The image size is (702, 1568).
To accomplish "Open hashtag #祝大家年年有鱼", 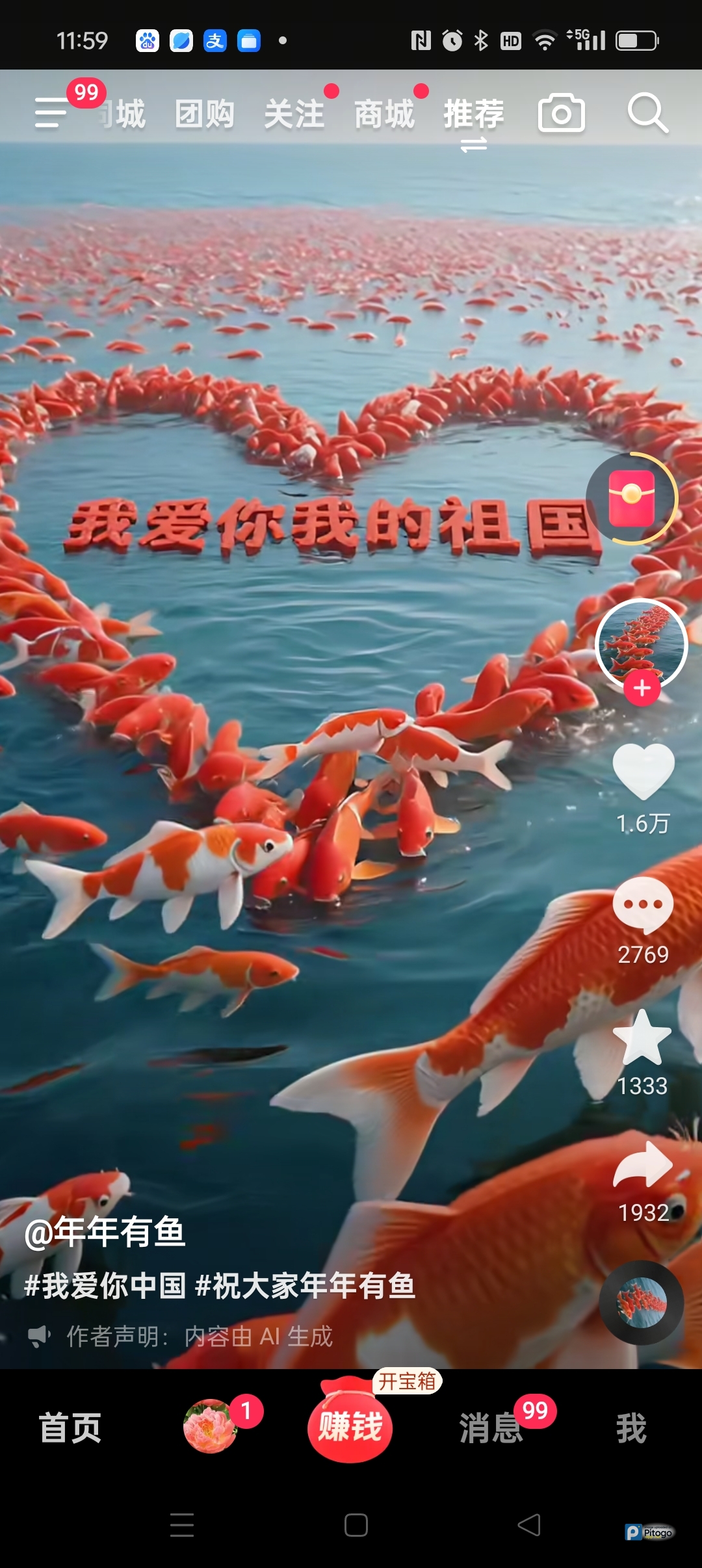I will (305, 1286).
